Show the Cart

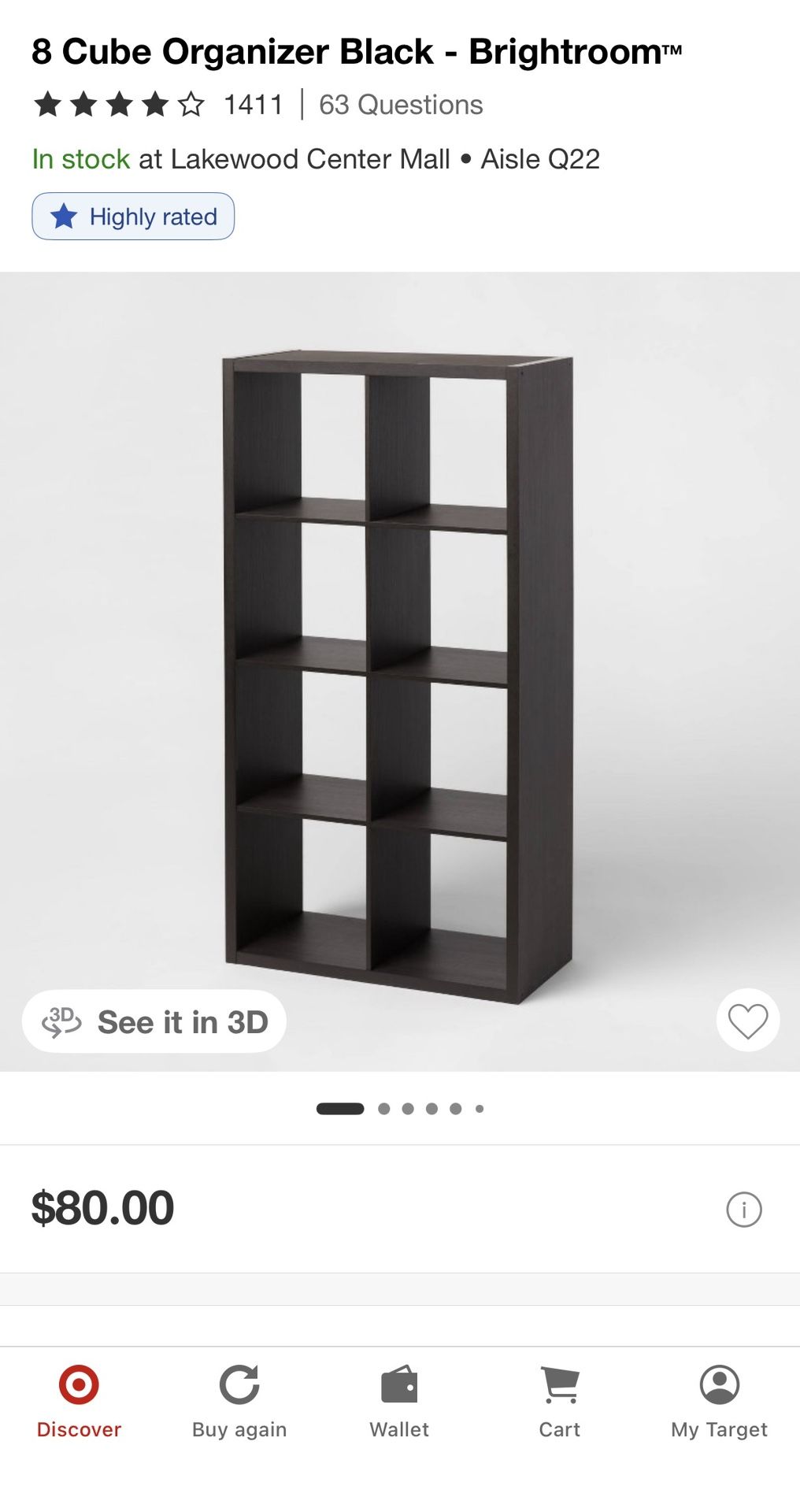tap(559, 1402)
